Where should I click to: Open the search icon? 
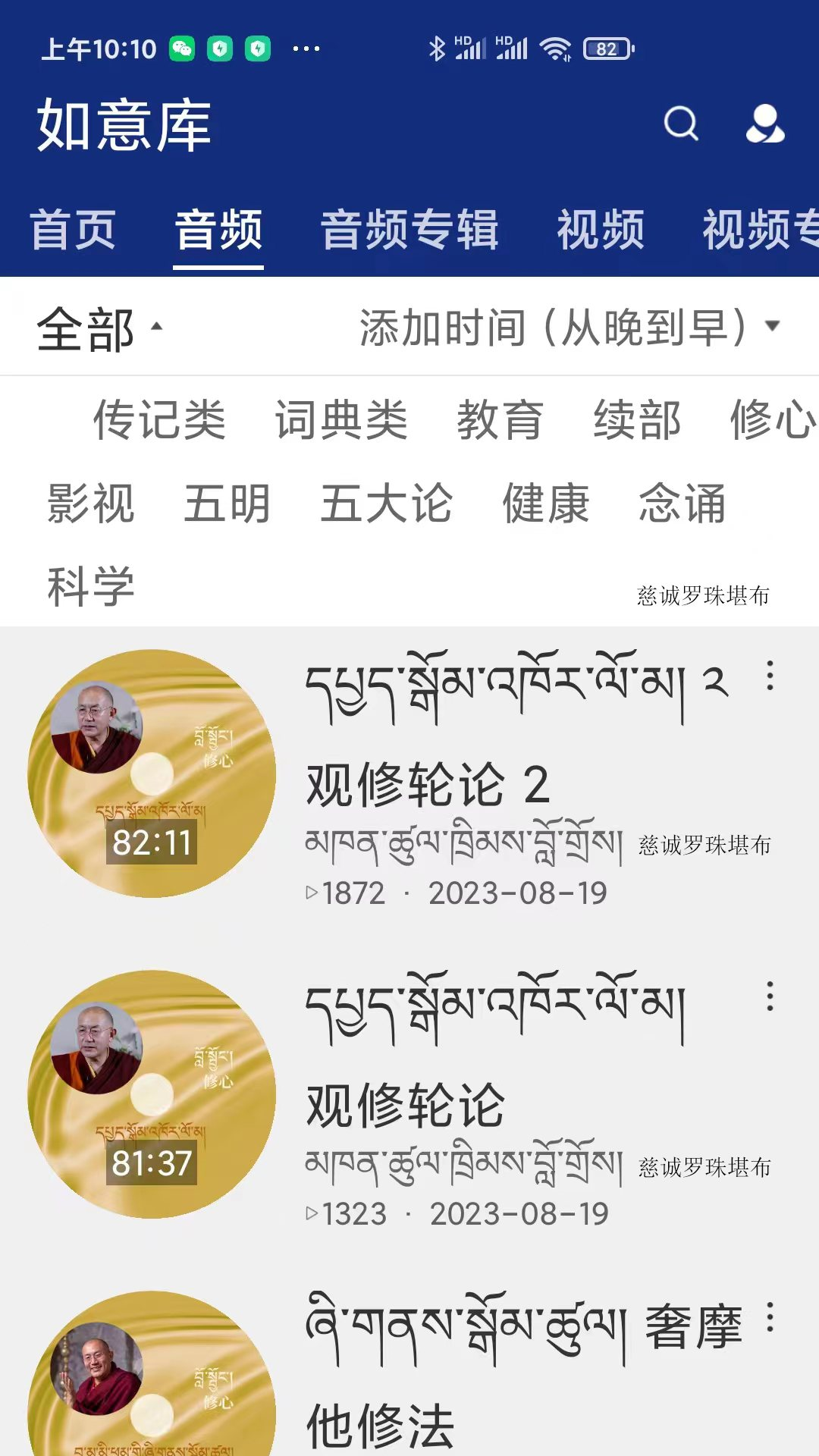[680, 124]
